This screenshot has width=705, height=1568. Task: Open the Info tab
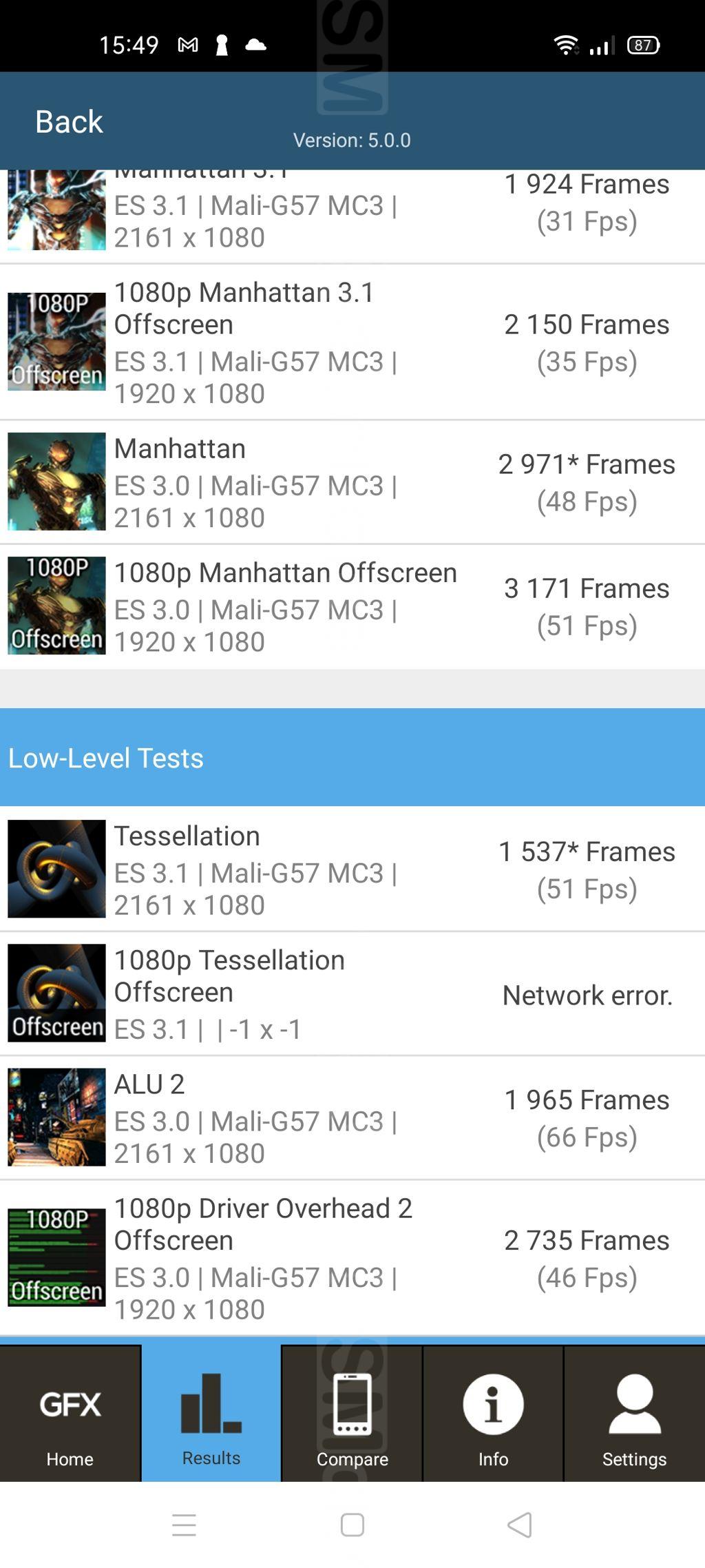493,1413
